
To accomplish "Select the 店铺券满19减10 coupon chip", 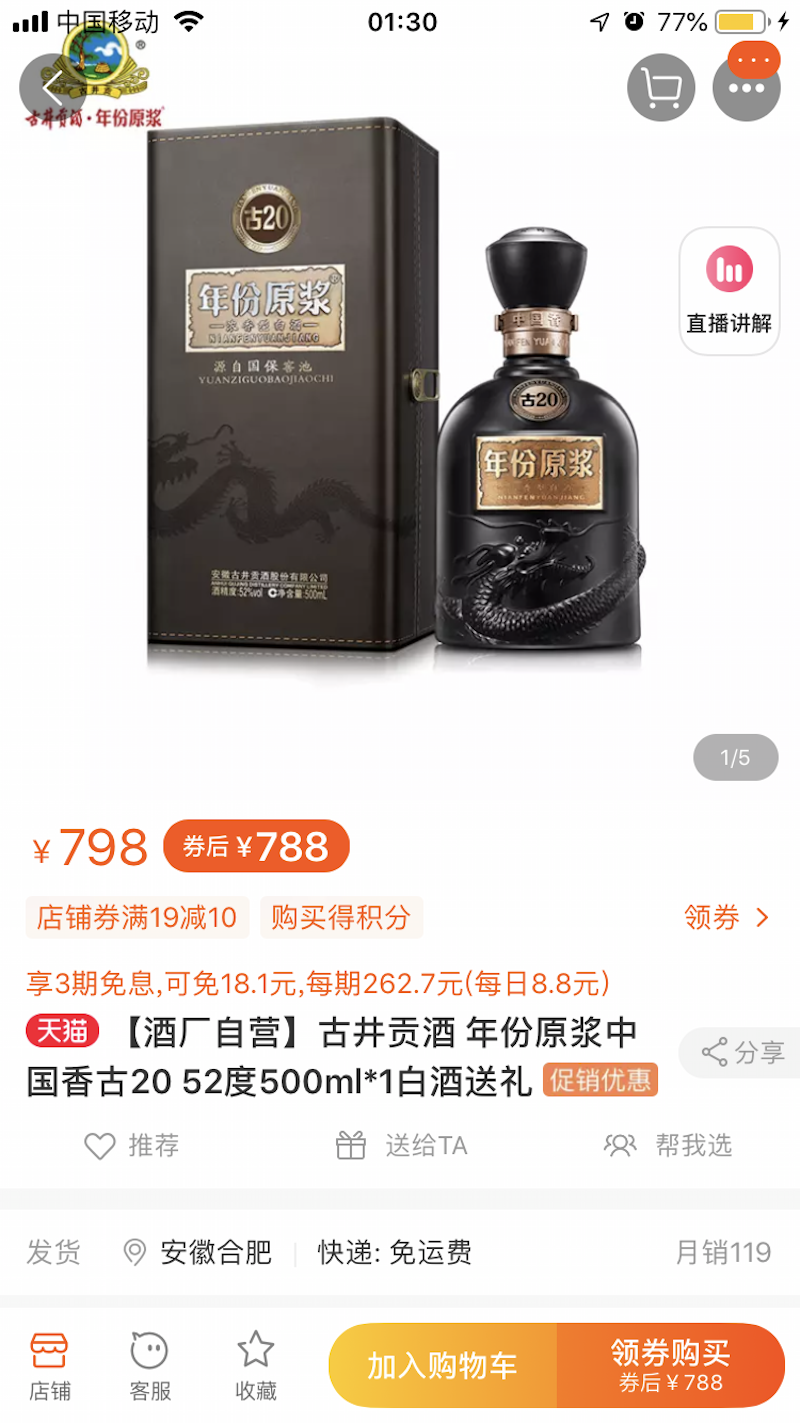I will coord(137,917).
